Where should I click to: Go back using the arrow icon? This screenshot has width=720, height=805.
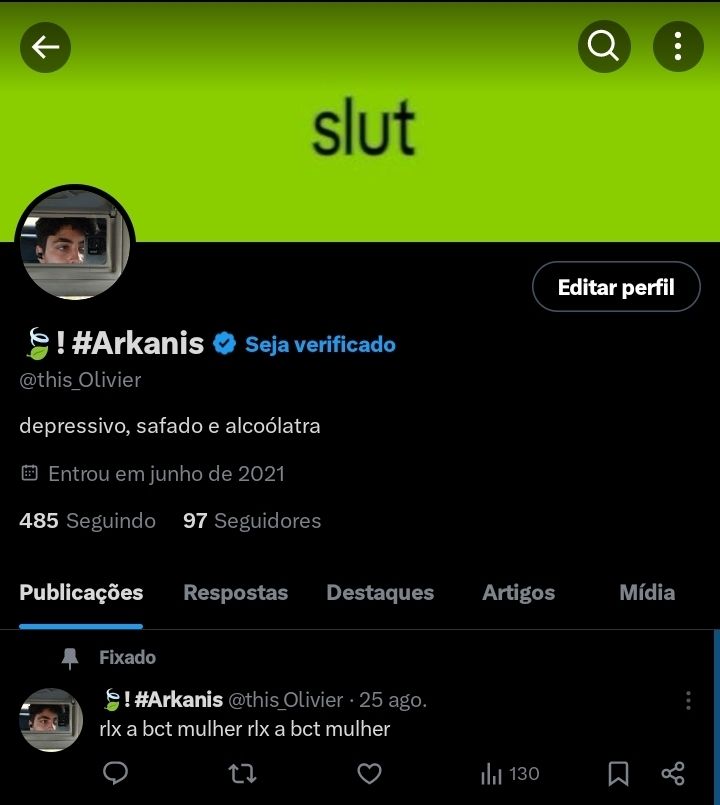coord(45,47)
